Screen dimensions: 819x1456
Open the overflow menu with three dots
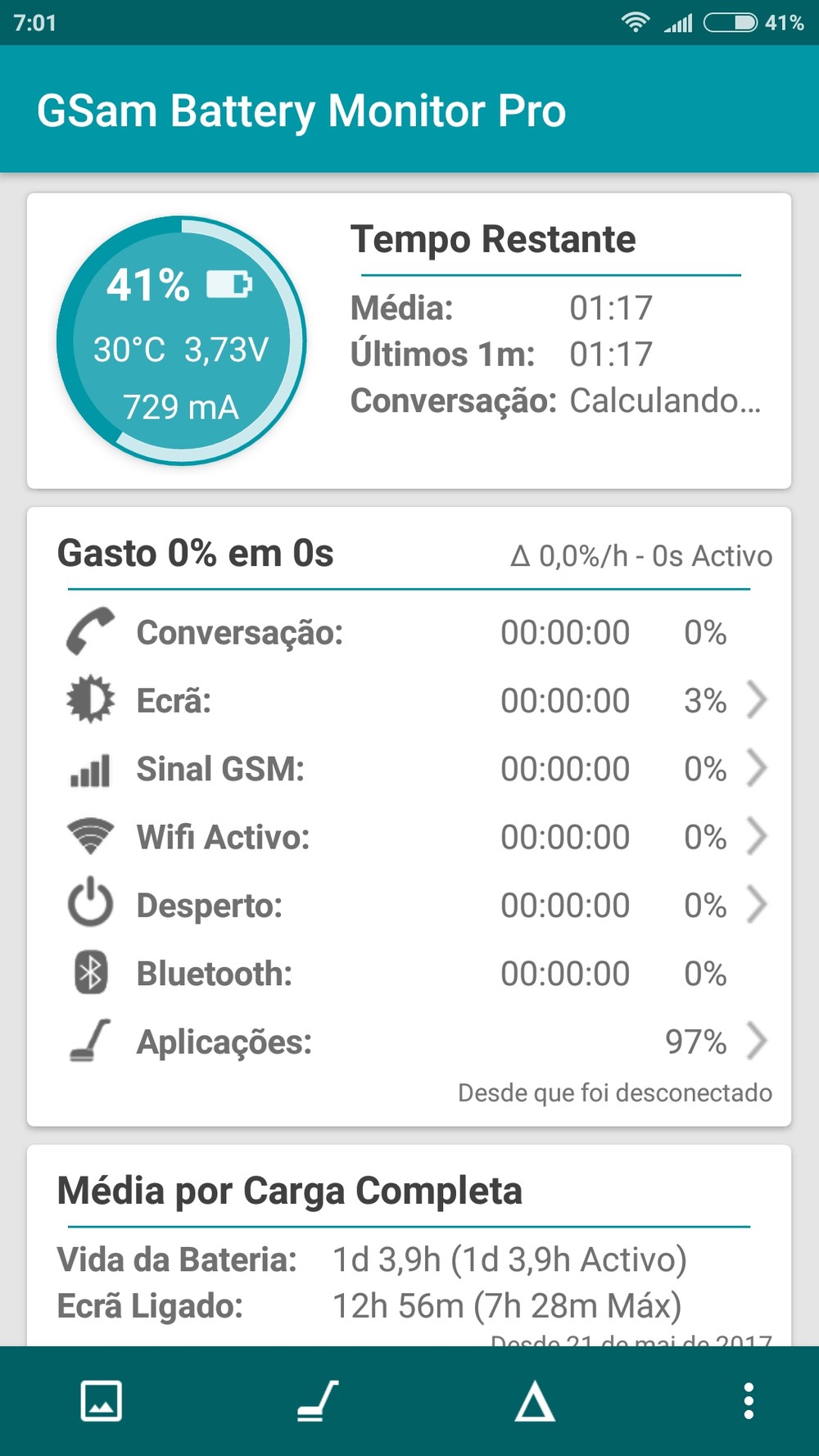coord(749,1401)
